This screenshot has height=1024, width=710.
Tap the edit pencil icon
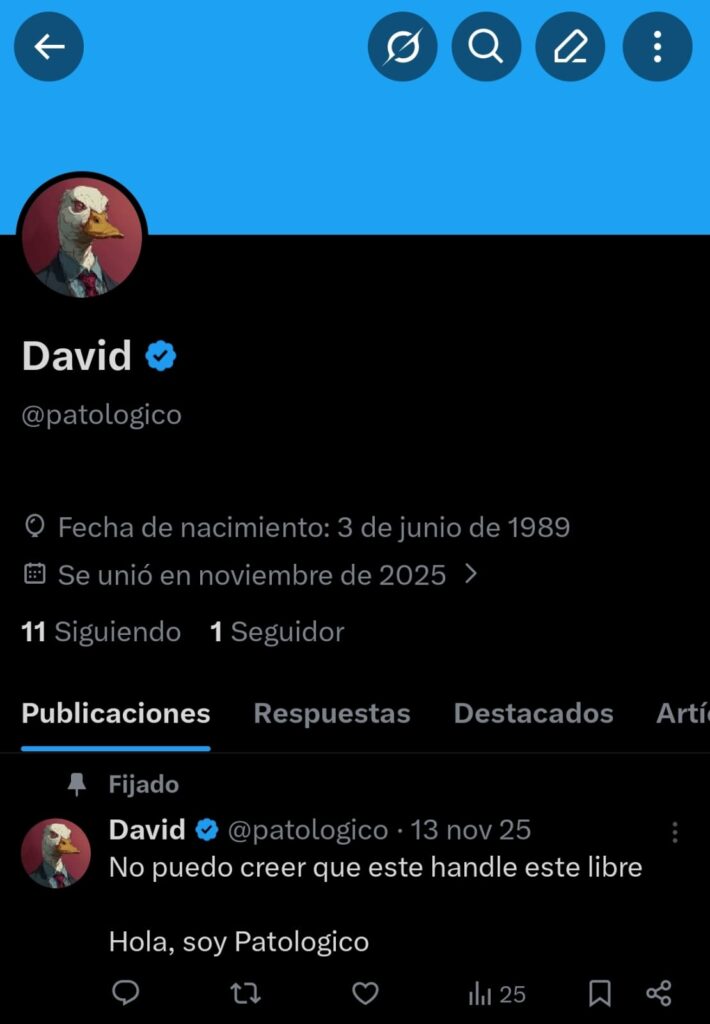pyautogui.click(x=570, y=46)
